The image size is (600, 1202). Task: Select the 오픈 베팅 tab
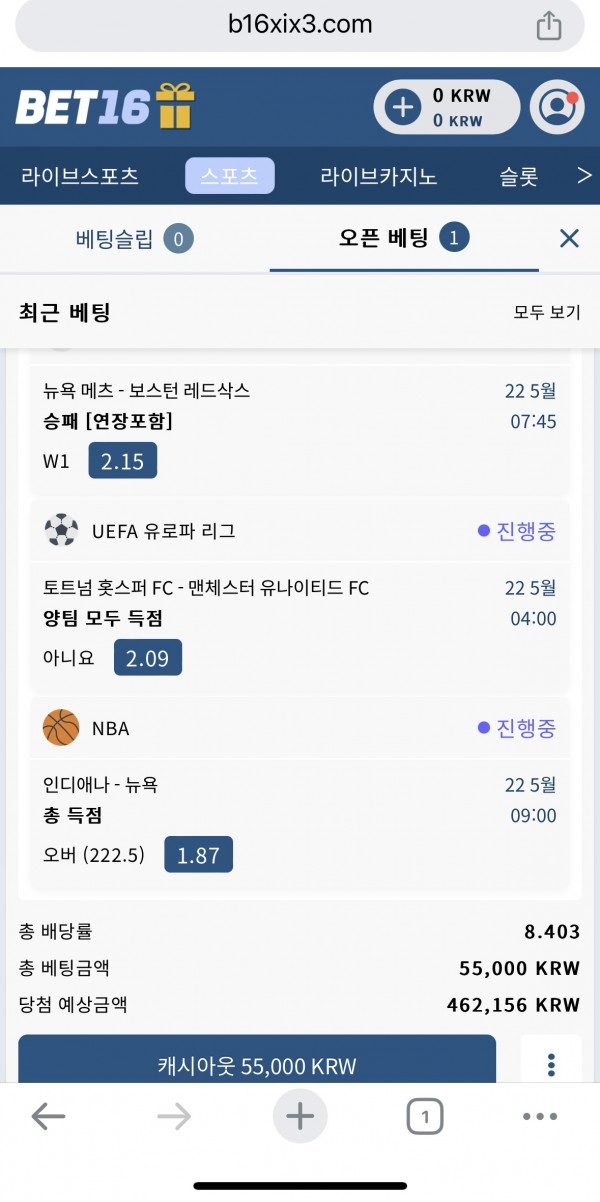point(404,238)
